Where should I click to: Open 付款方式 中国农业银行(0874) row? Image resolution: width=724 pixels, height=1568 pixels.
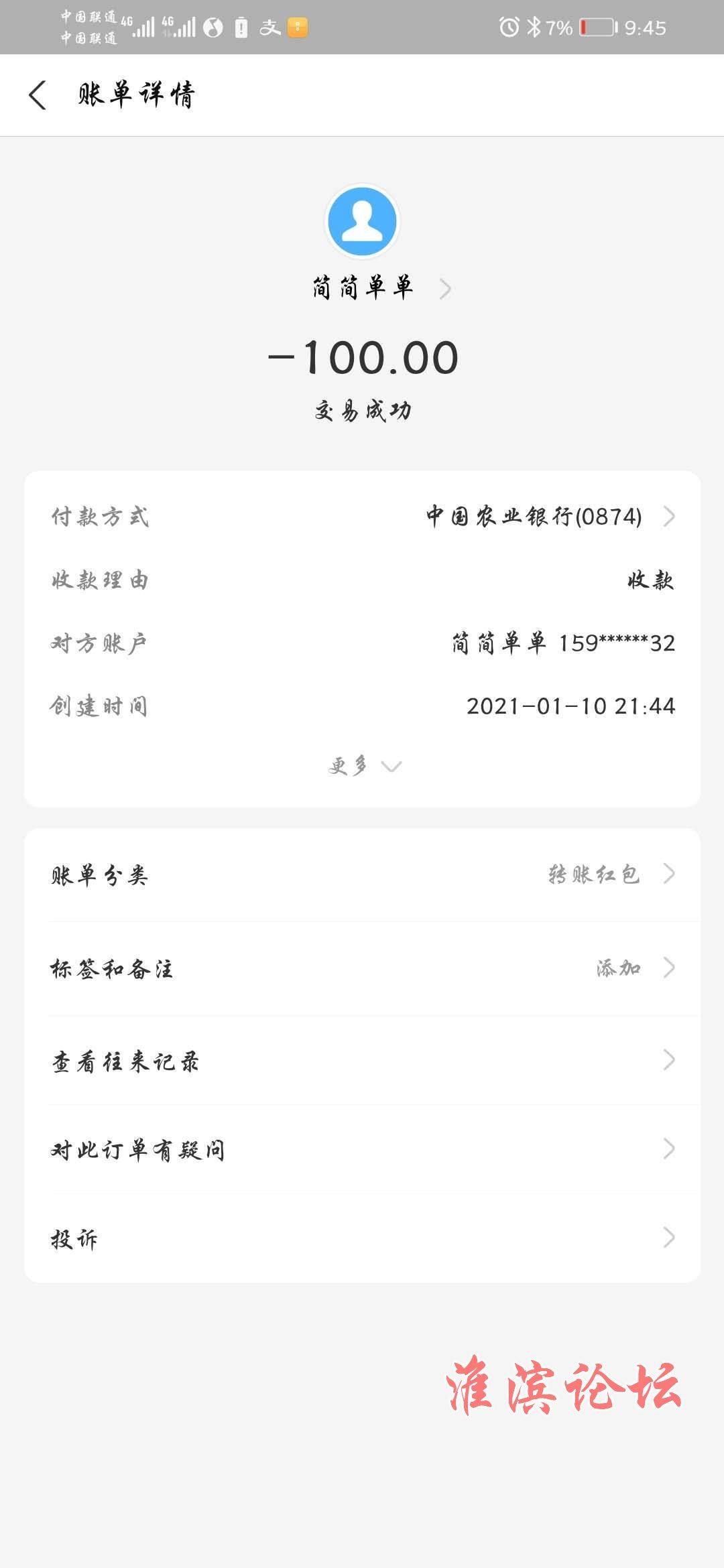click(x=362, y=517)
